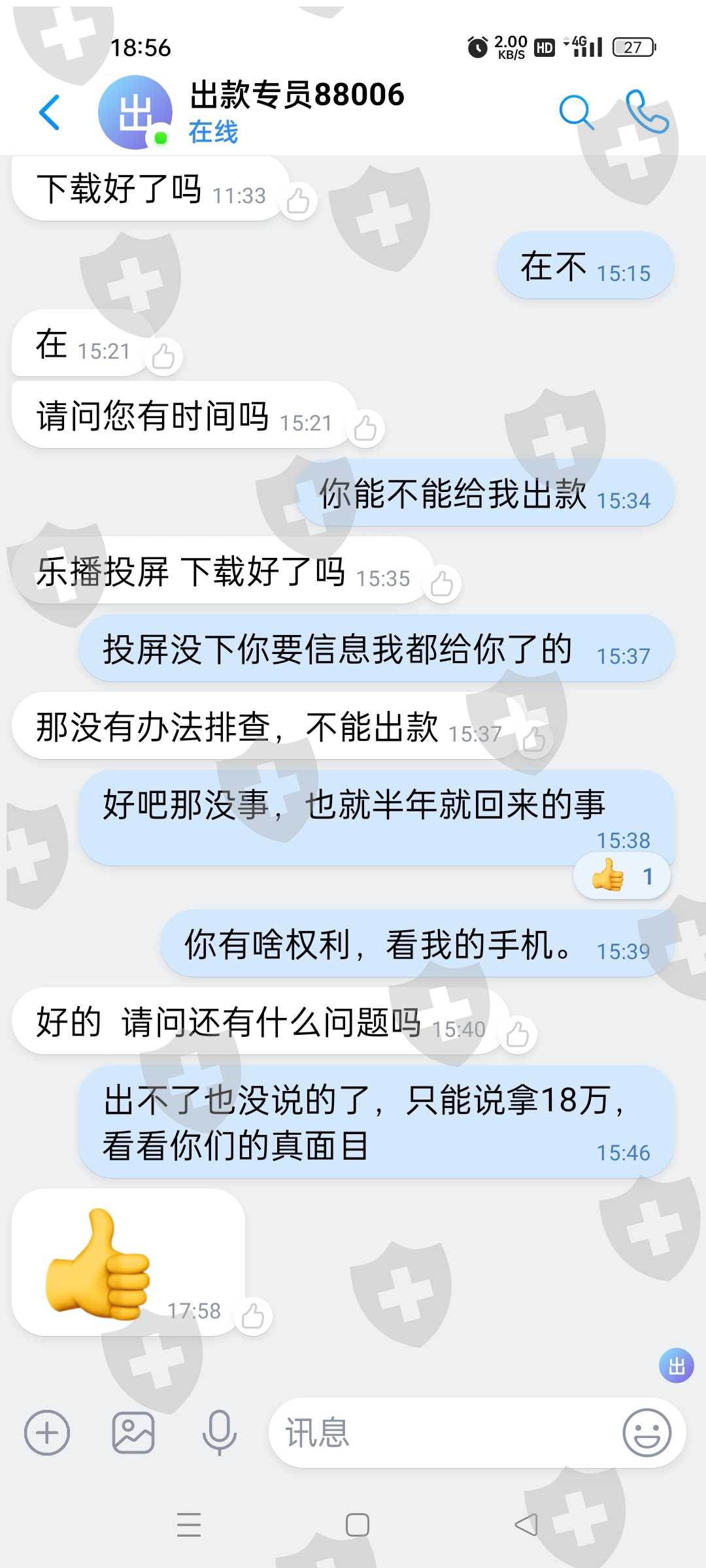706x1568 pixels.
Task: Open the profile avatar of 出款专员88006
Action: [x=135, y=112]
